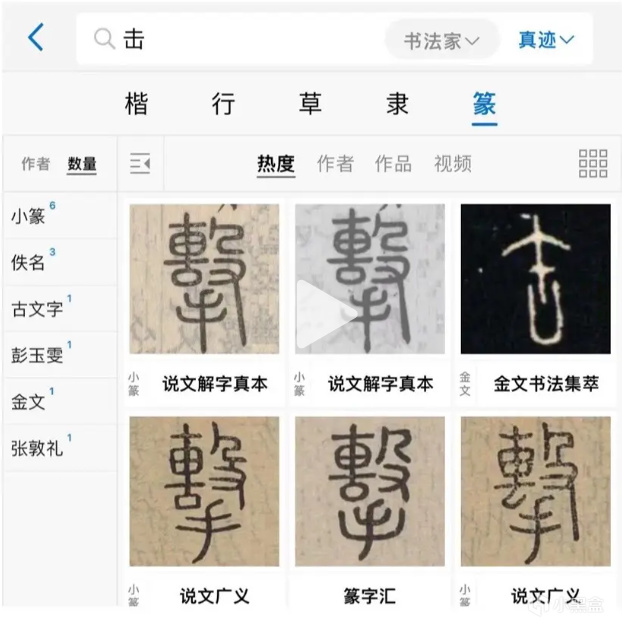Toggle the grid view icon

point(593,163)
